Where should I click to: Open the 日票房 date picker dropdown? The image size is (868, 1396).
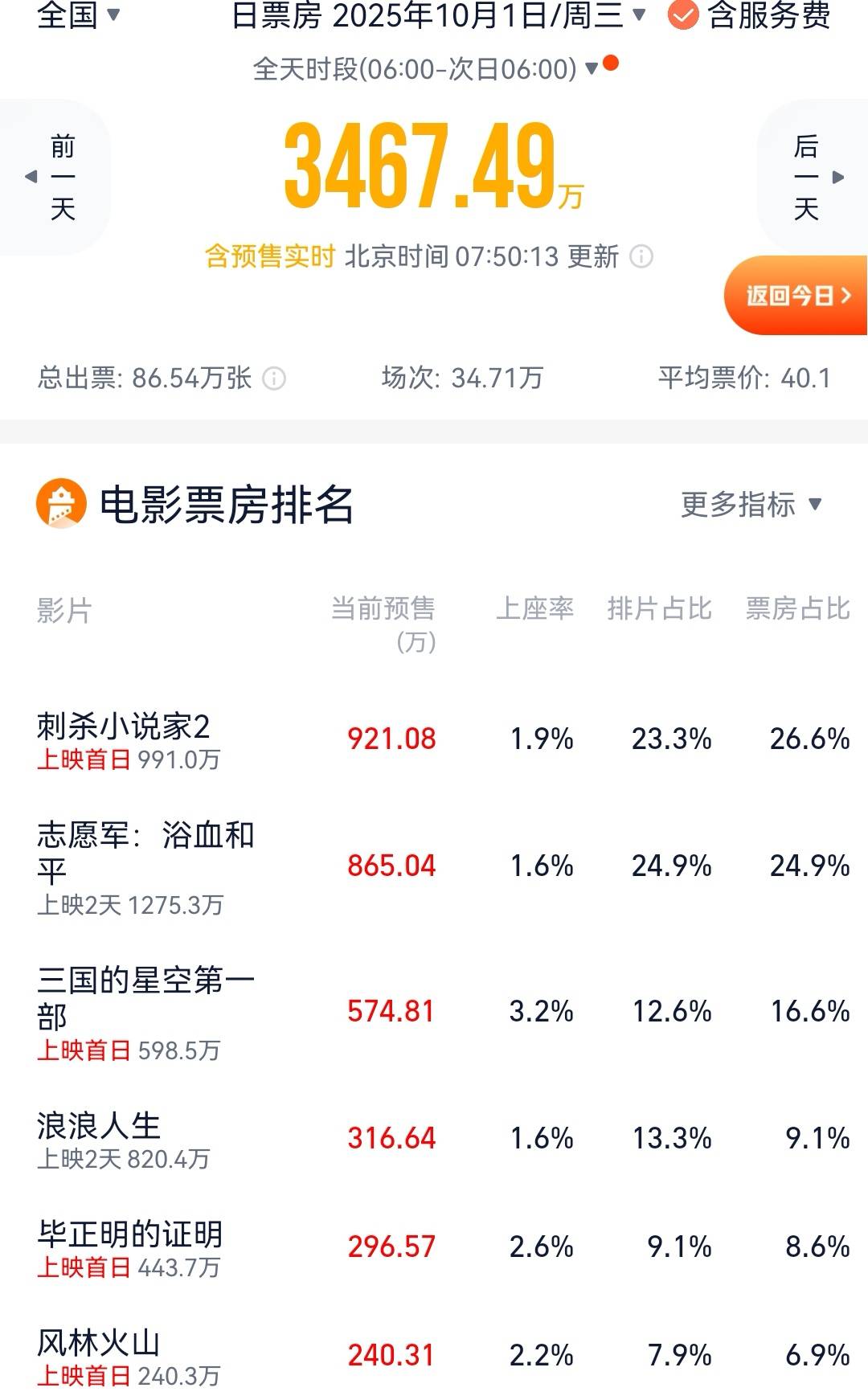click(438, 14)
